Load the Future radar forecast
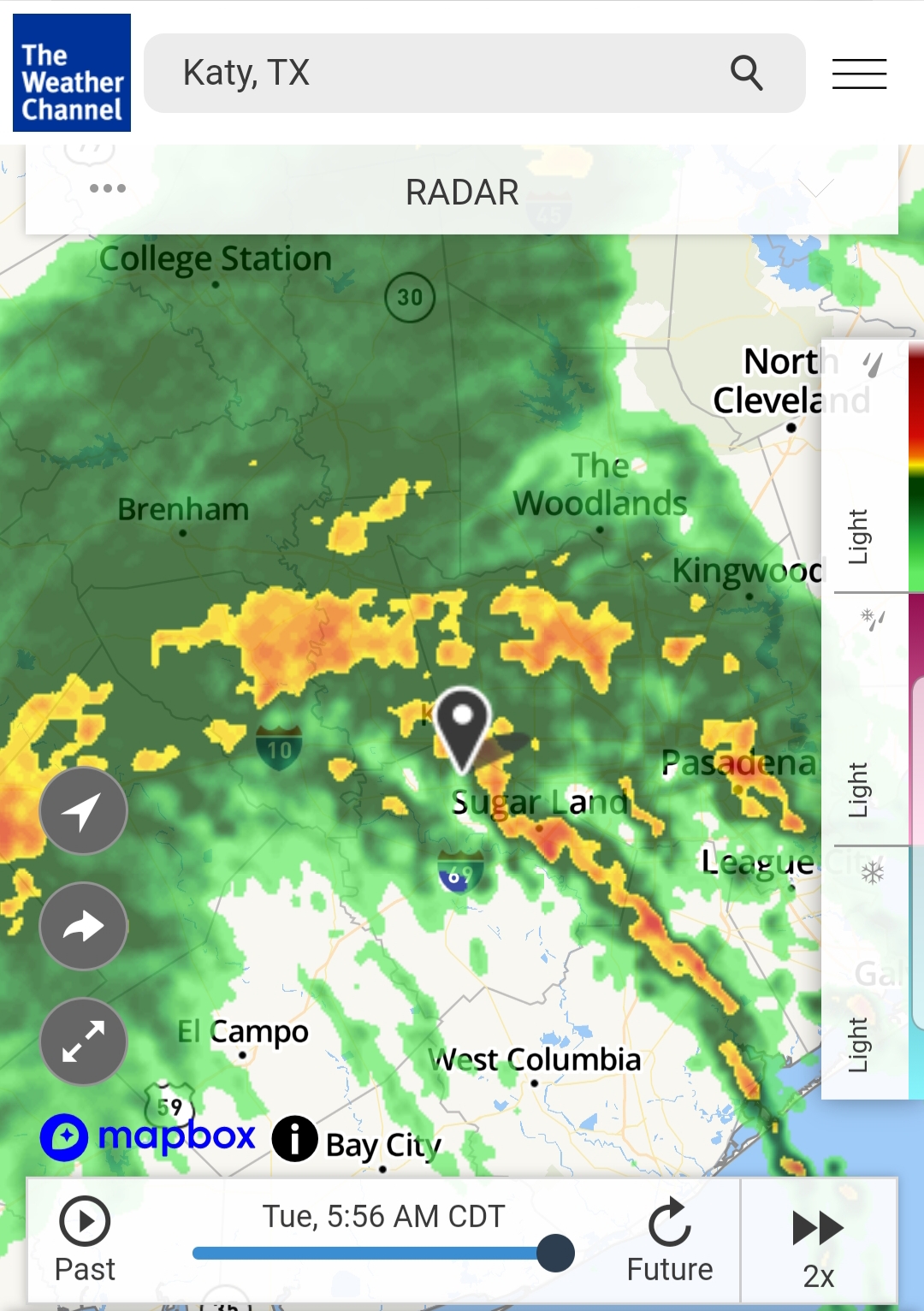 669,1239
